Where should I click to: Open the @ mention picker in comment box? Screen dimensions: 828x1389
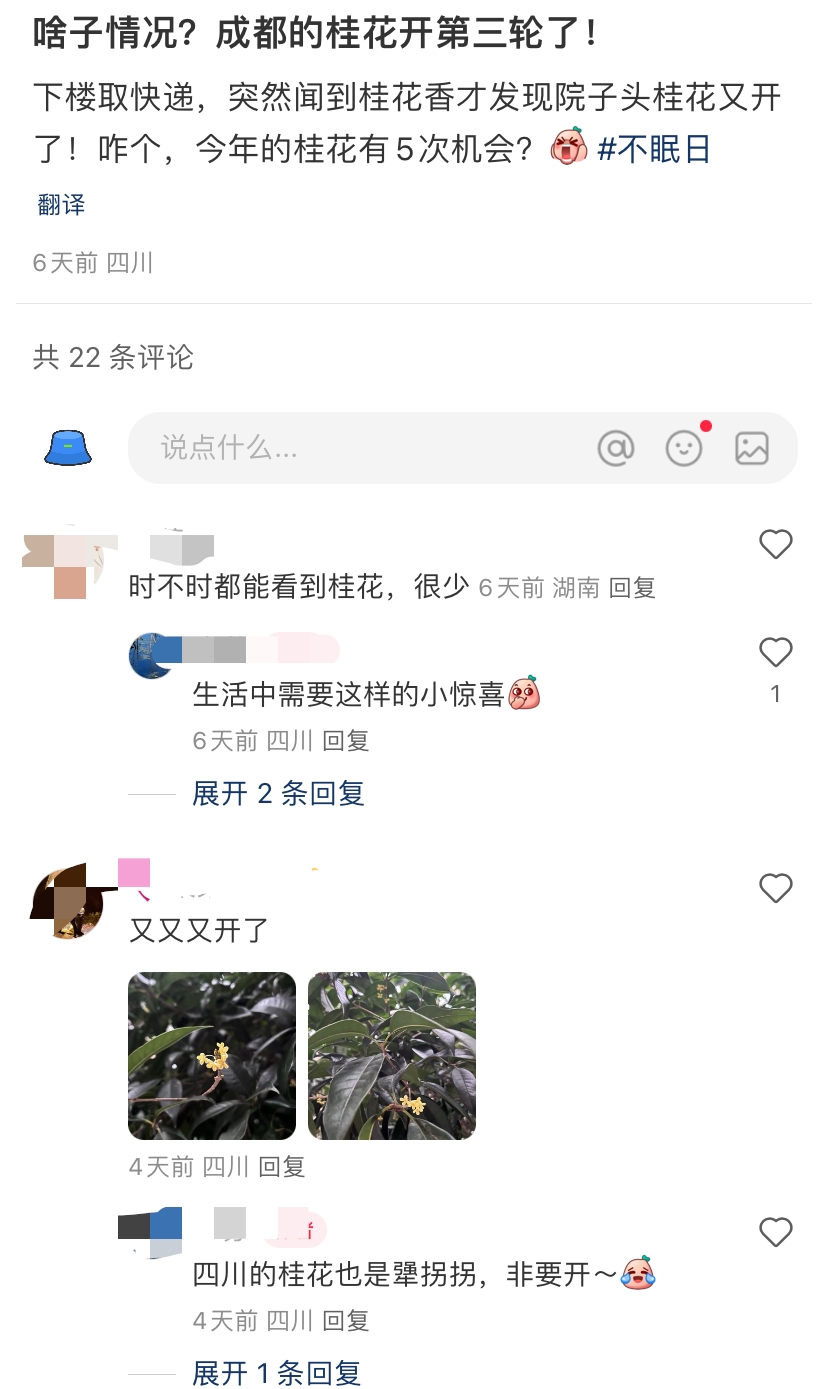616,448
